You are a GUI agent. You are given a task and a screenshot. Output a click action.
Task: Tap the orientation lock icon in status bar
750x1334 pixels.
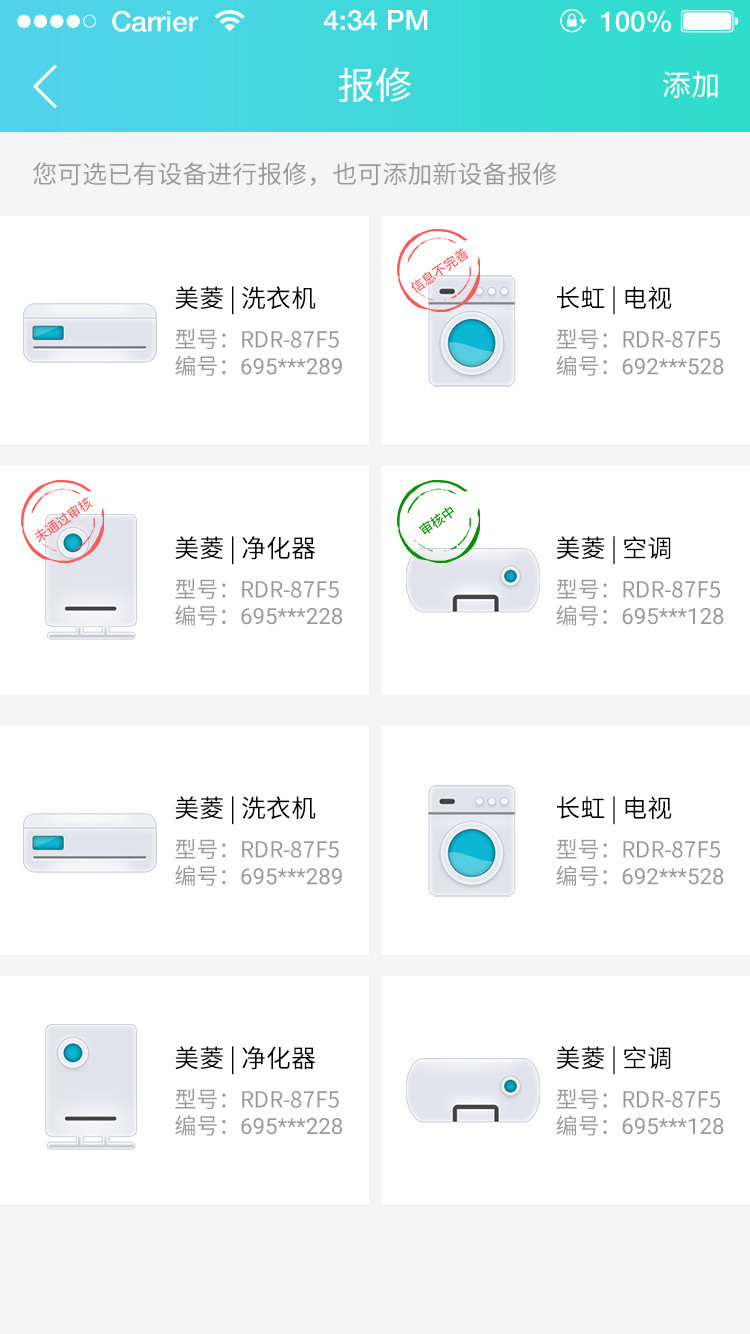pos(573,20)
